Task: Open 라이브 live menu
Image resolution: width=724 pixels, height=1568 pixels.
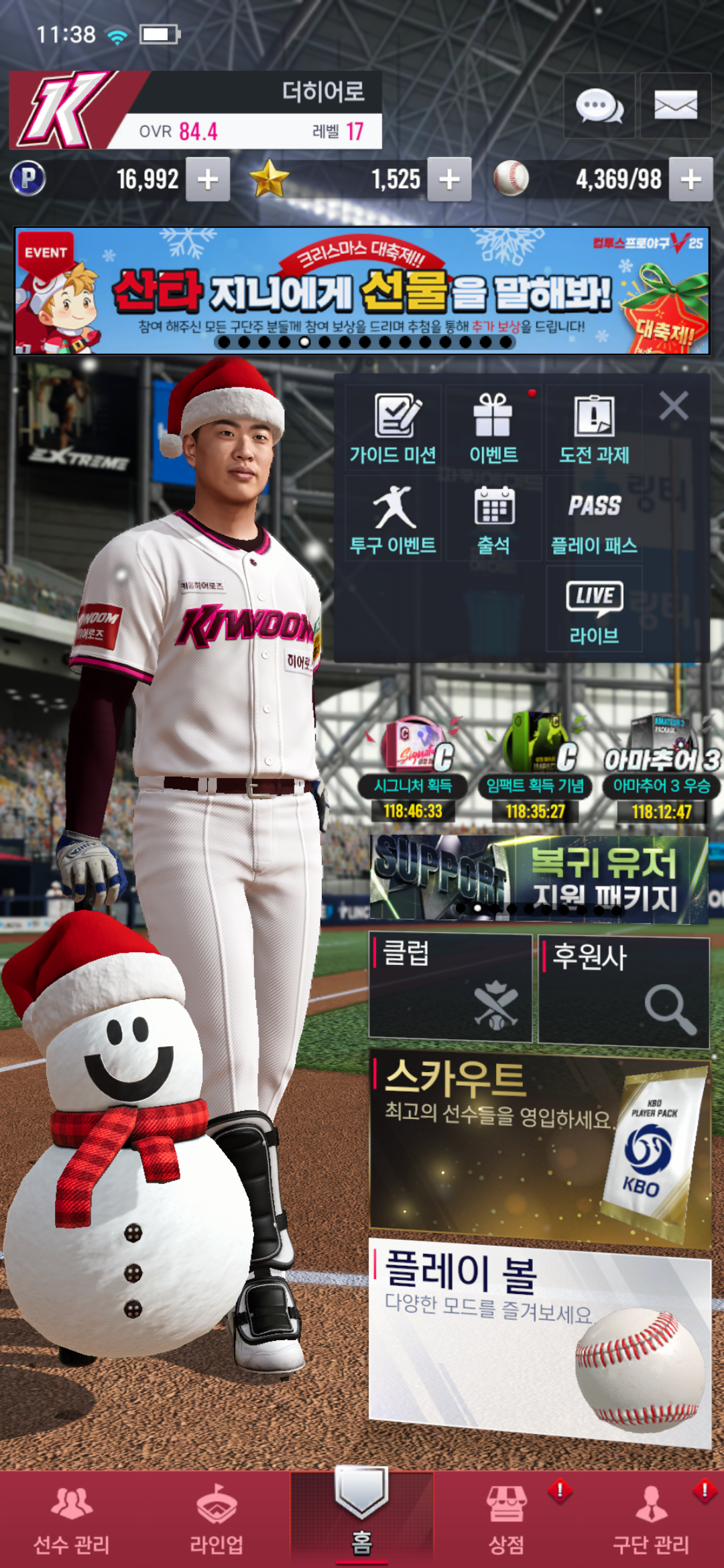Action: coord(594,608)
